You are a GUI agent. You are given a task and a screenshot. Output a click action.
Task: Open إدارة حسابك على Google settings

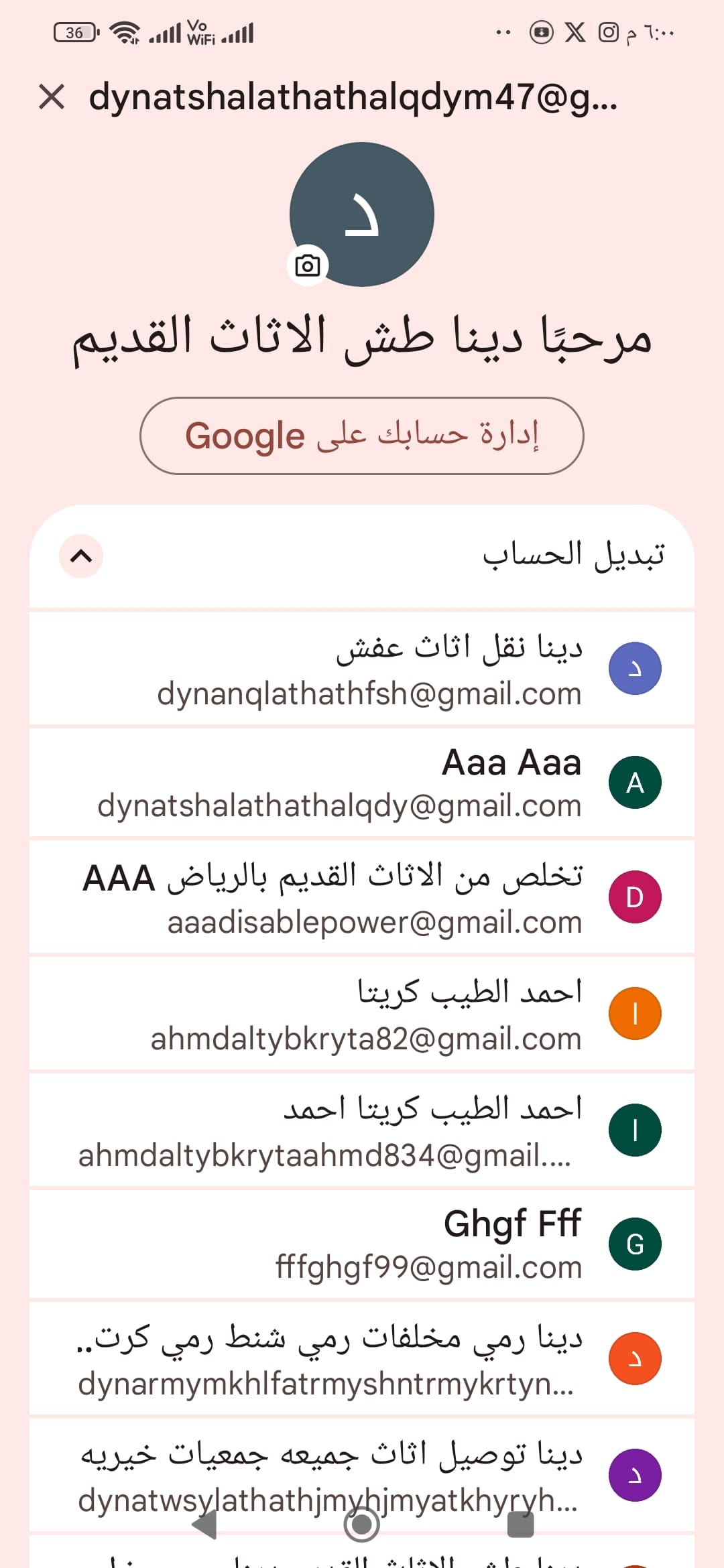click(x=362, y=435)
